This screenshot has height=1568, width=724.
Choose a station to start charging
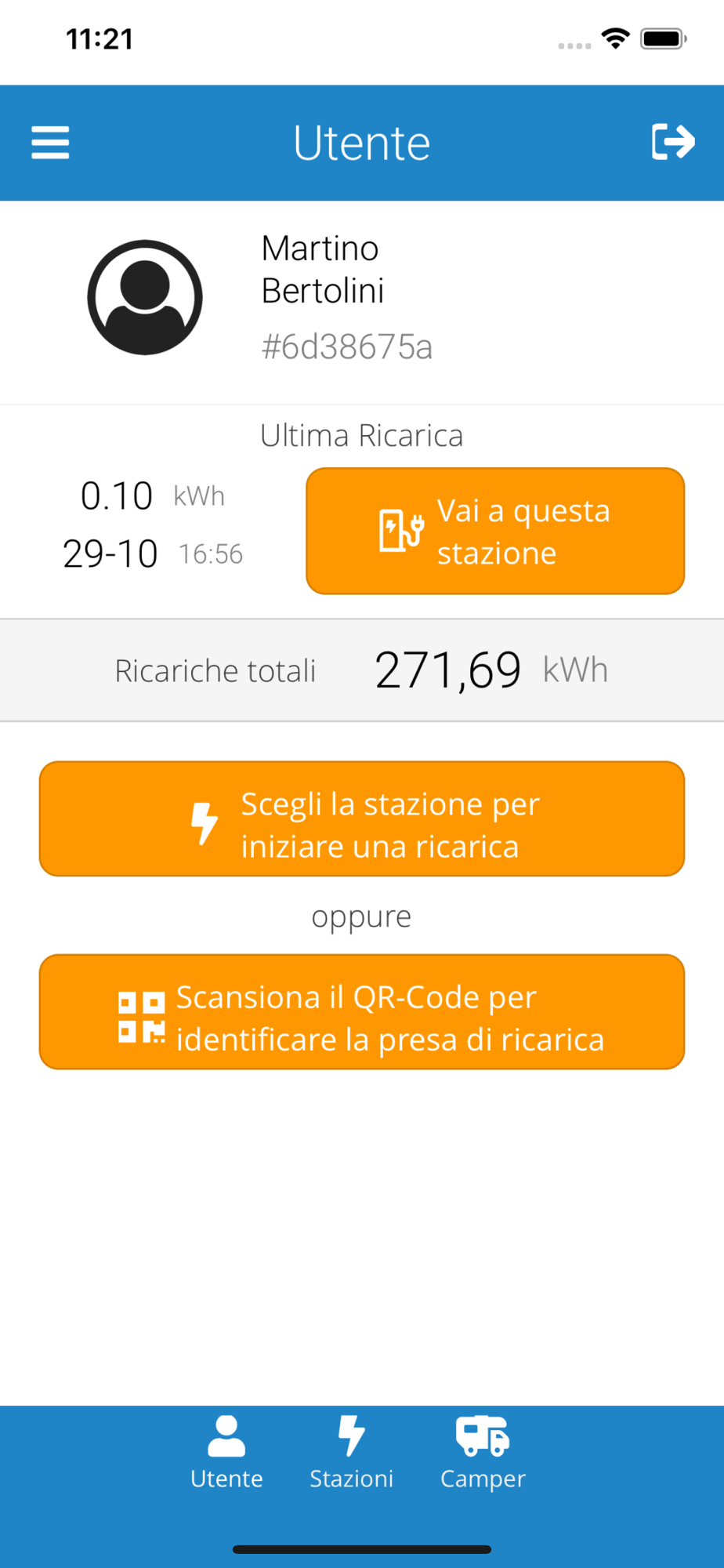point(362,818)
